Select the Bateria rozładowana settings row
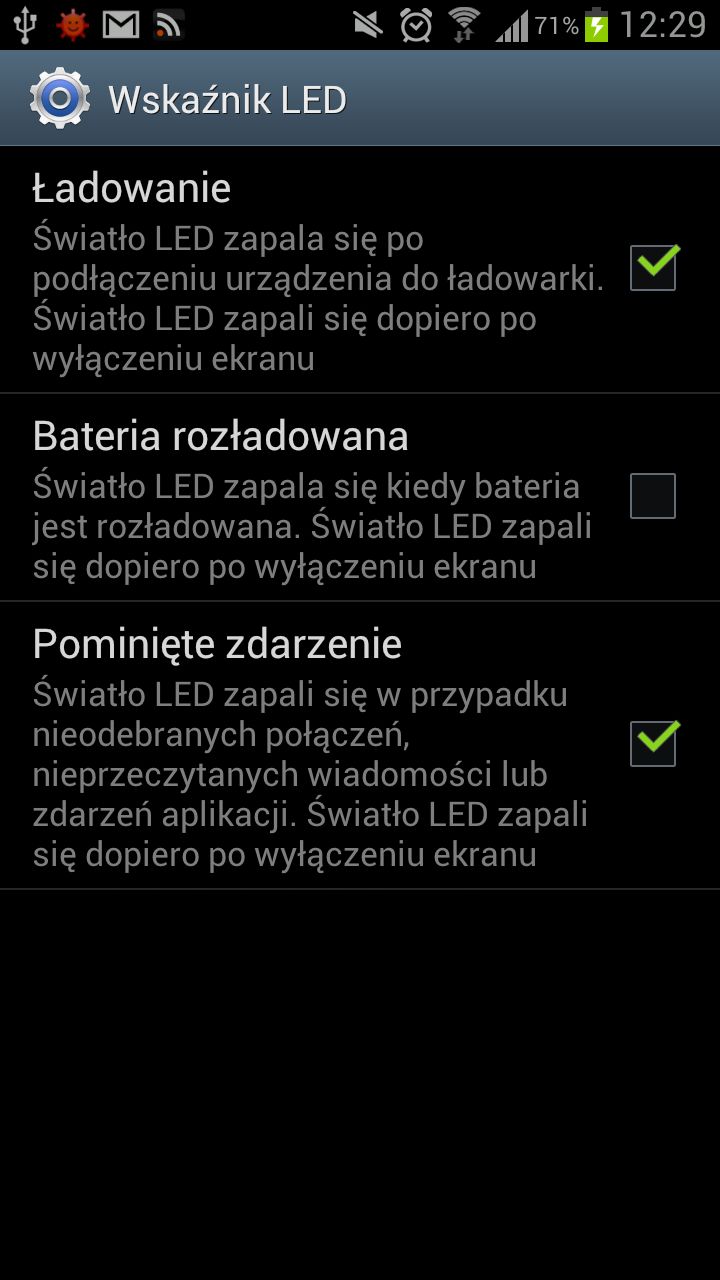Image resolution: width=720 pixels, height=1280 pixels. 300,495
